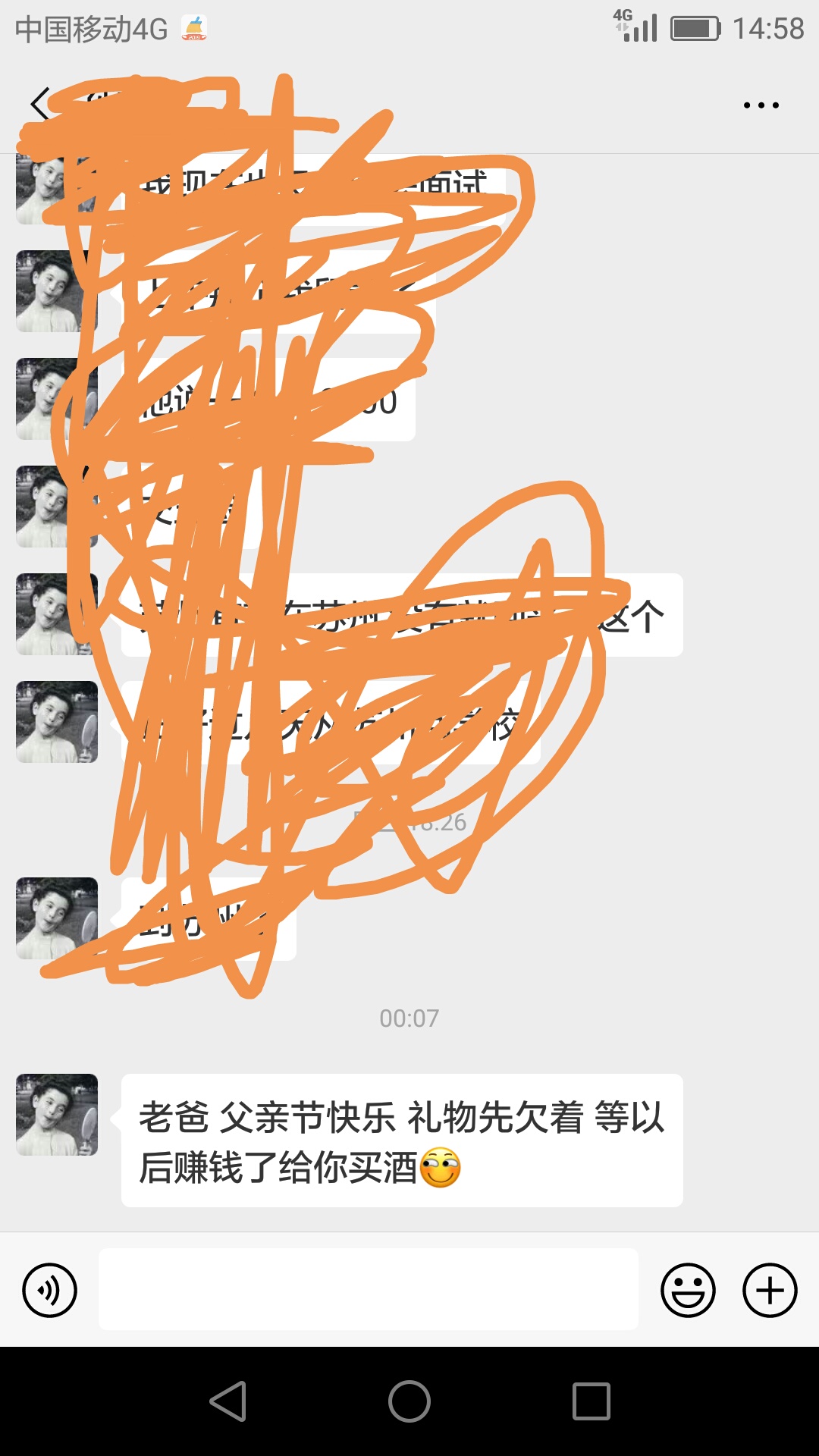Open sender's avatar beside Father's Day message

[57, 1115]
